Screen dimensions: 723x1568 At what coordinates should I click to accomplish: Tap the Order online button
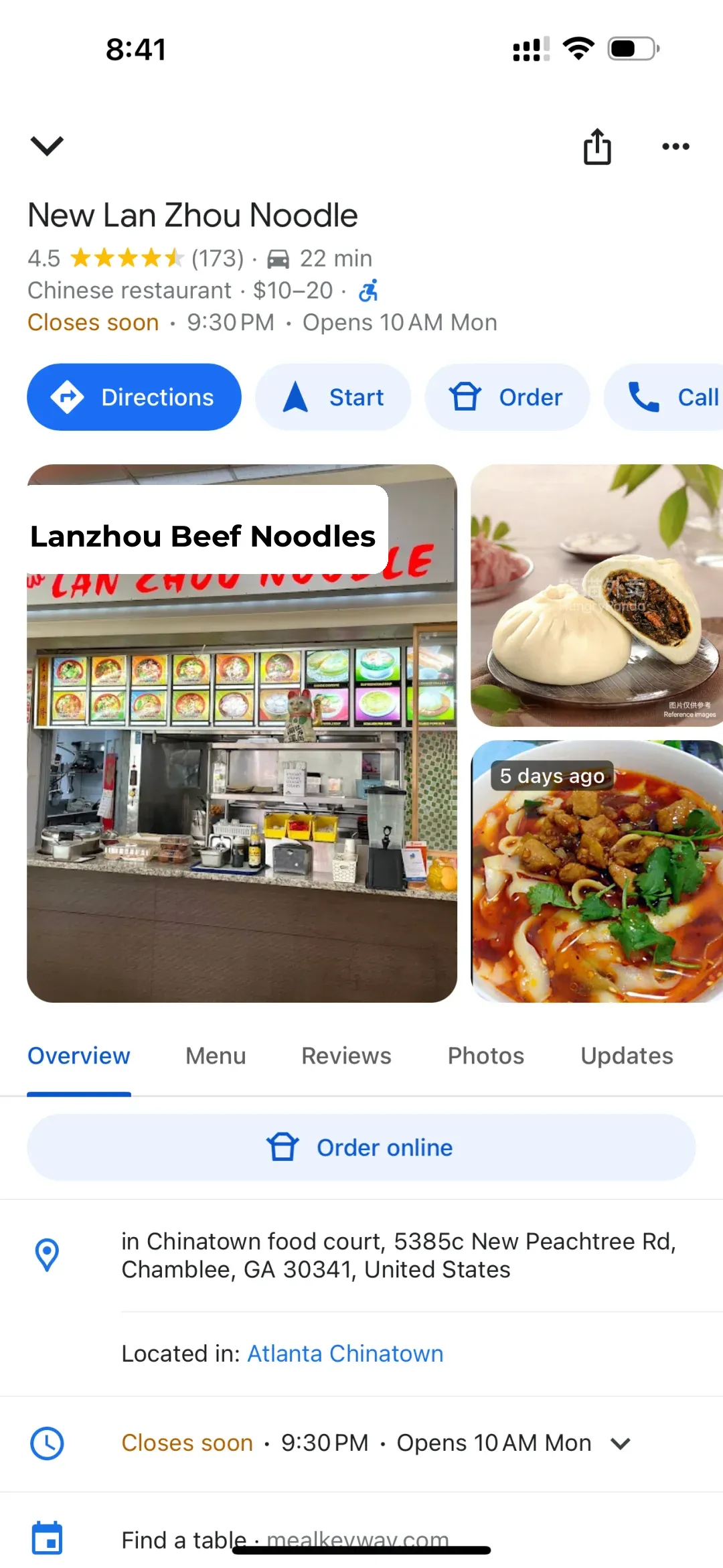[x=361, y=1147]
